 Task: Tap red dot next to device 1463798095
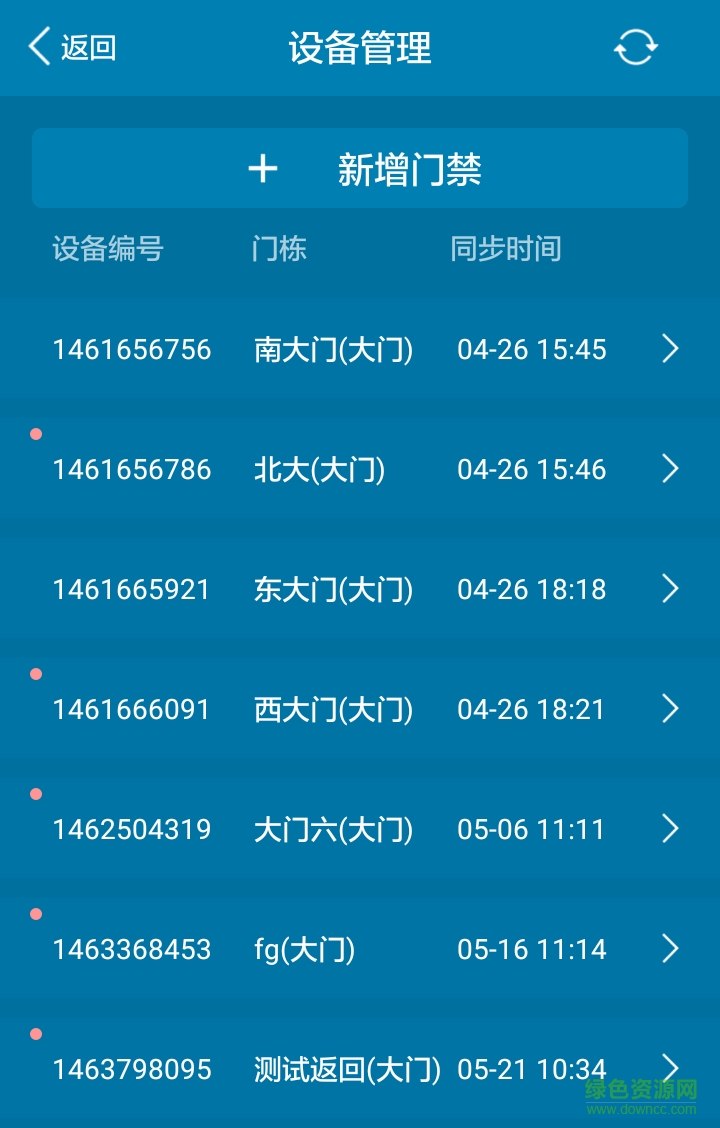[36, 1033]
